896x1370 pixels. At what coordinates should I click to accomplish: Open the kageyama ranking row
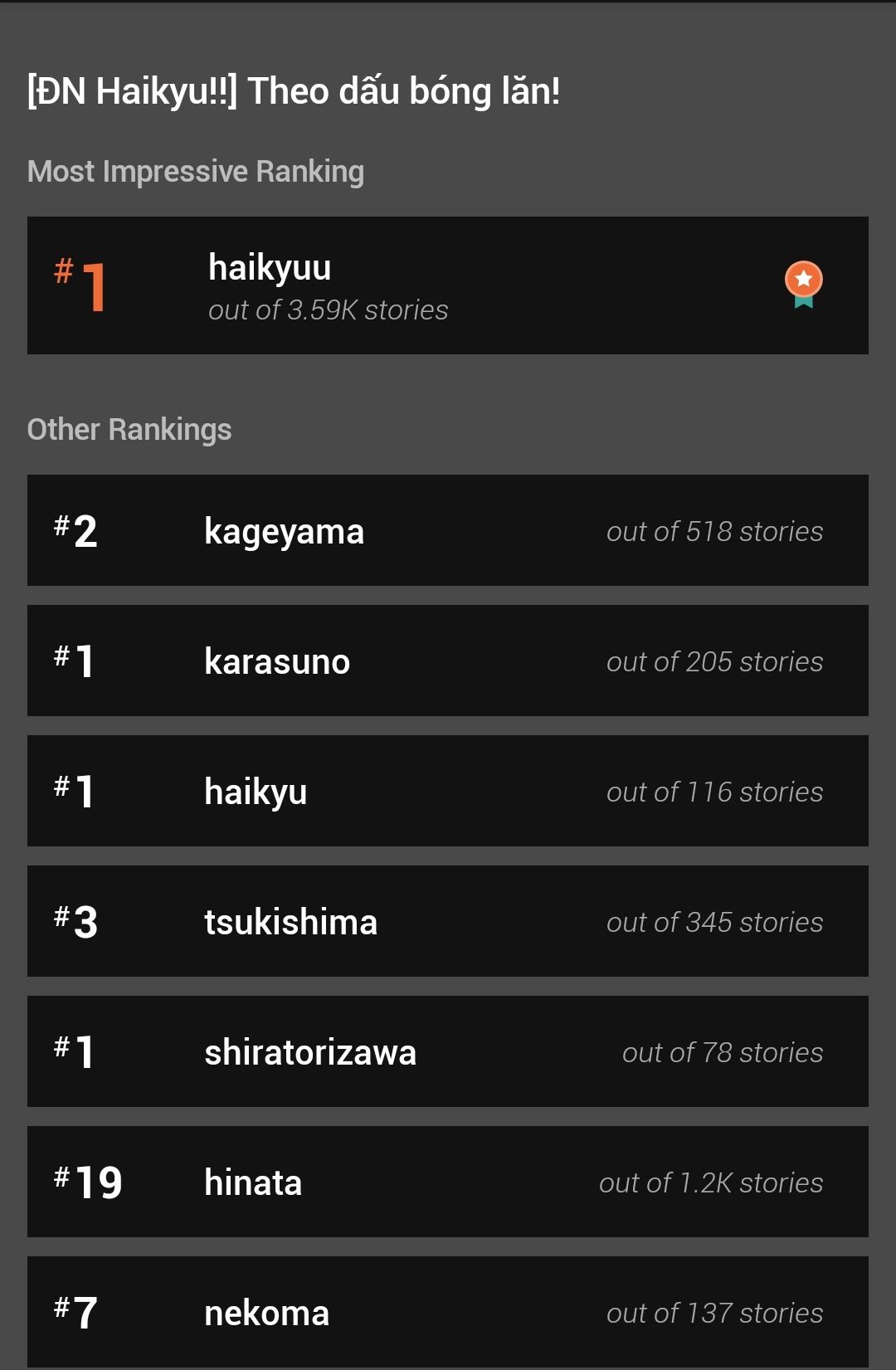[447, 530]
